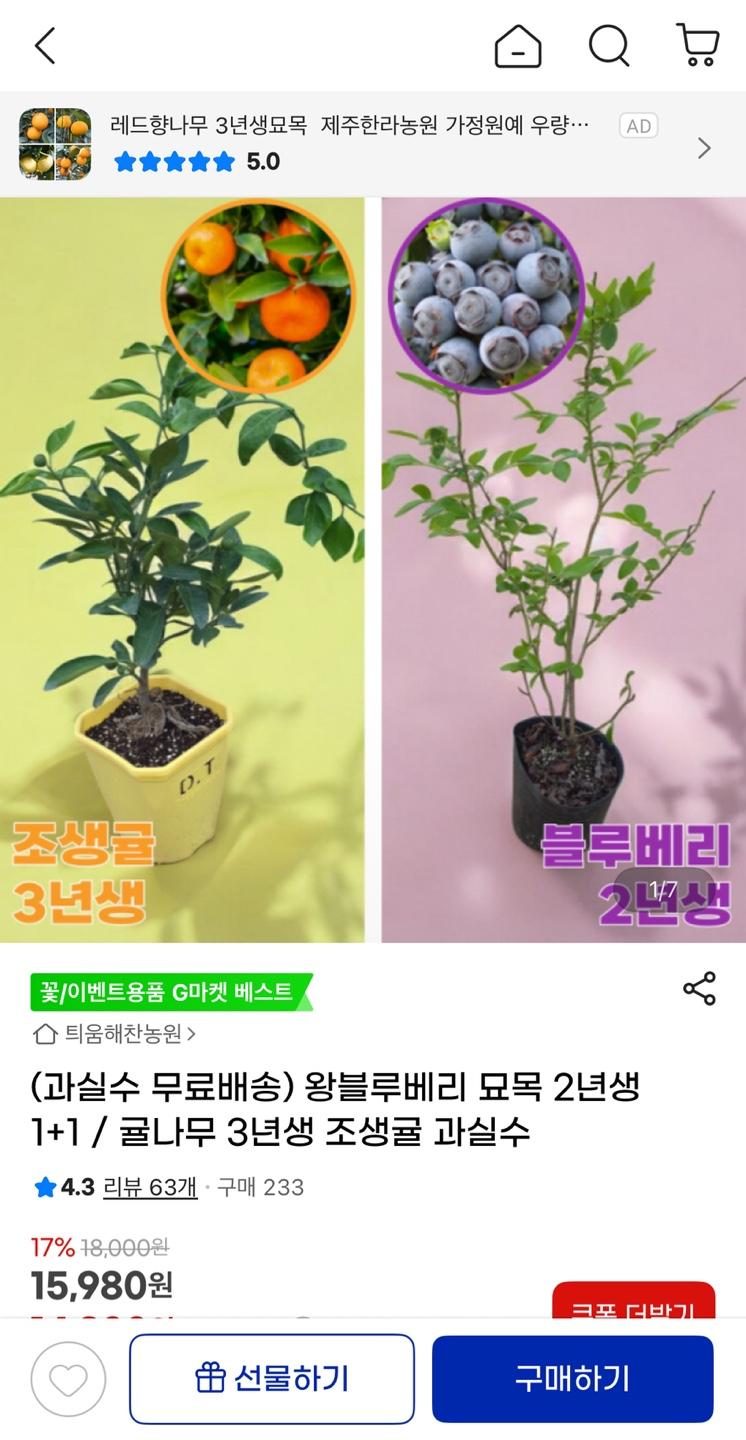This screenshot has width=746, height=1440.
Task: Open the main product image
Action: click(x=372, y=570)
